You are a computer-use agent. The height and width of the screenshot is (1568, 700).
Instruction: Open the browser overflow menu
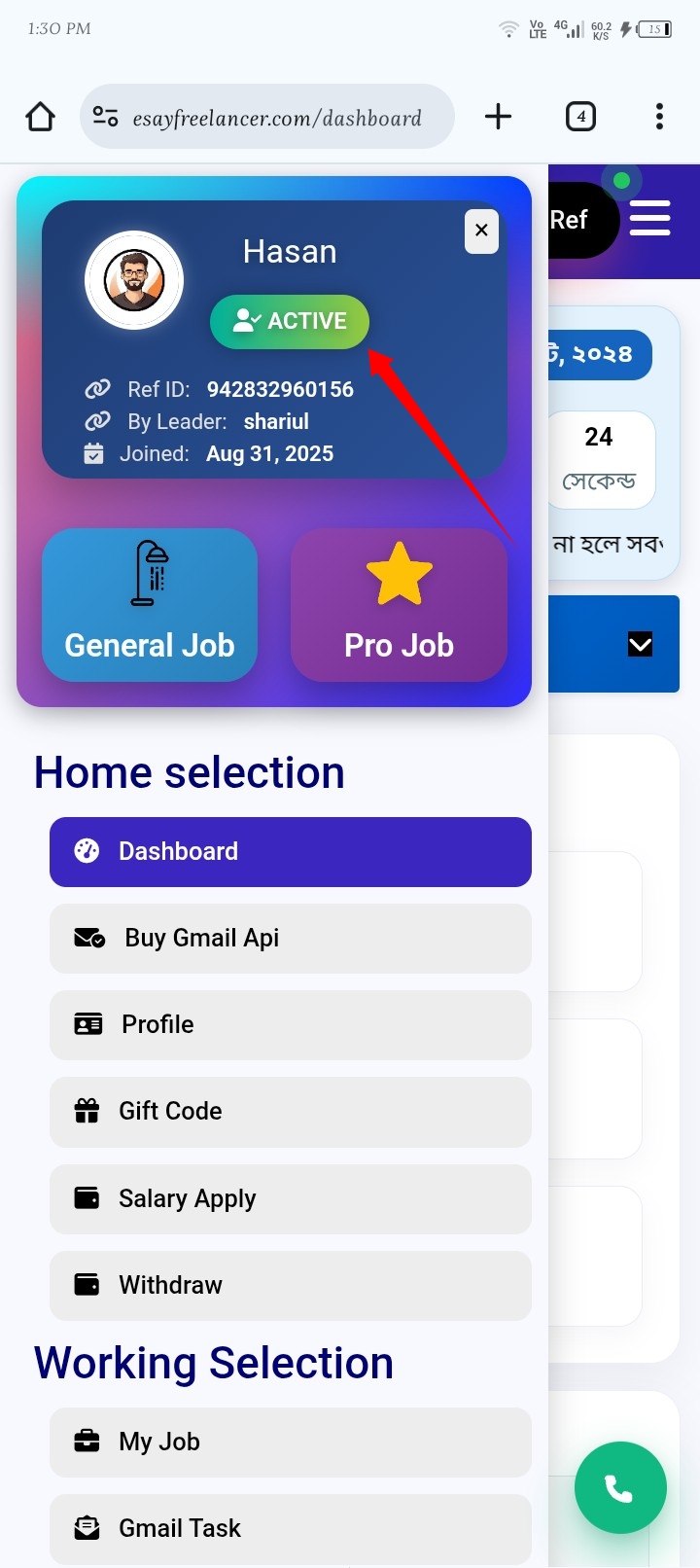pyautogui.click(x=659, y=117)
